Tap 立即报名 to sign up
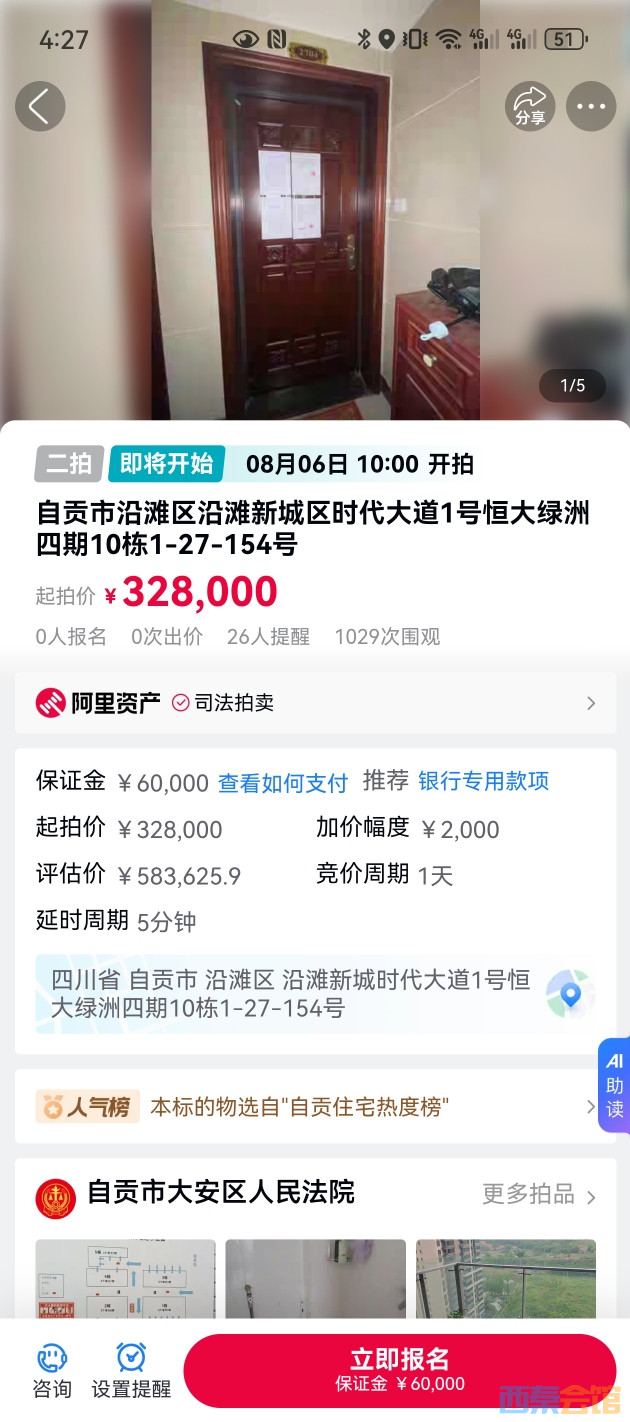 [x=400, y=1369]
